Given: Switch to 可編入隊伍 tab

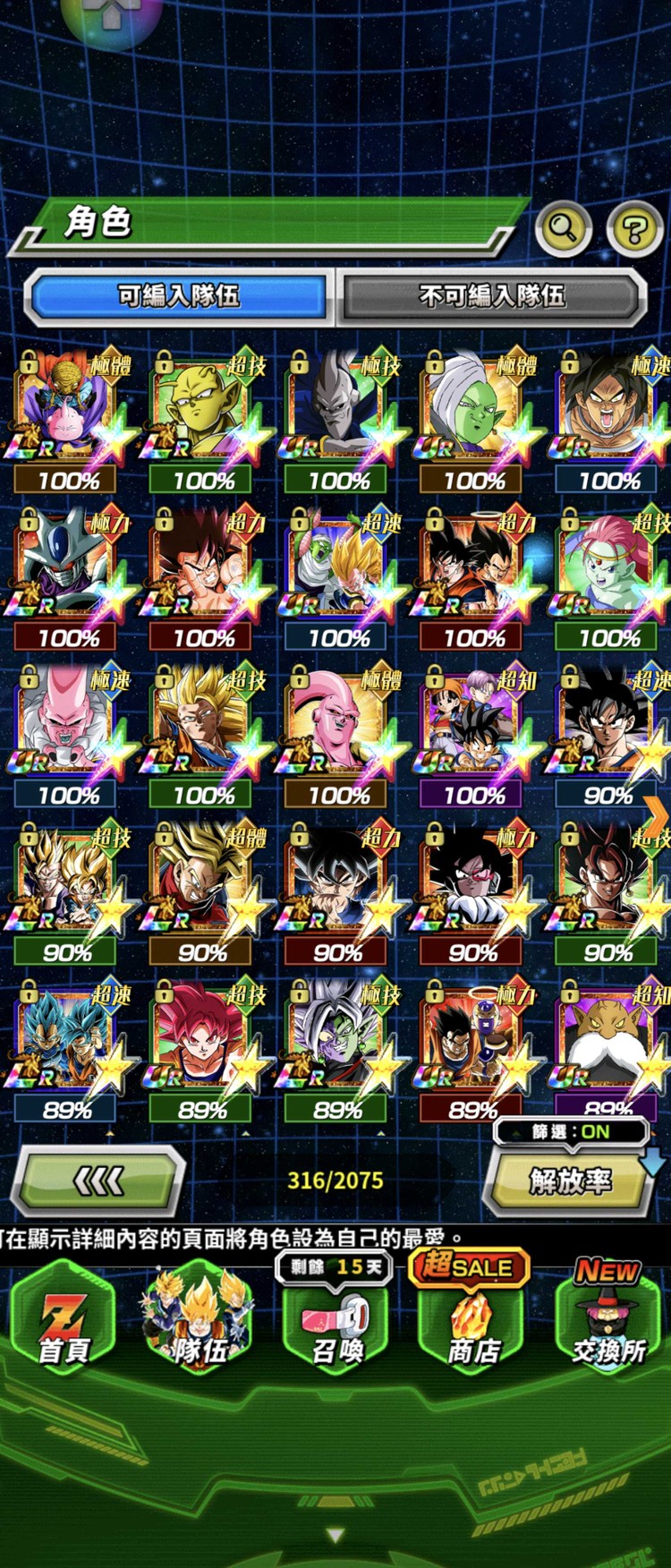Looking at the screenshot, I should (179, 295).
